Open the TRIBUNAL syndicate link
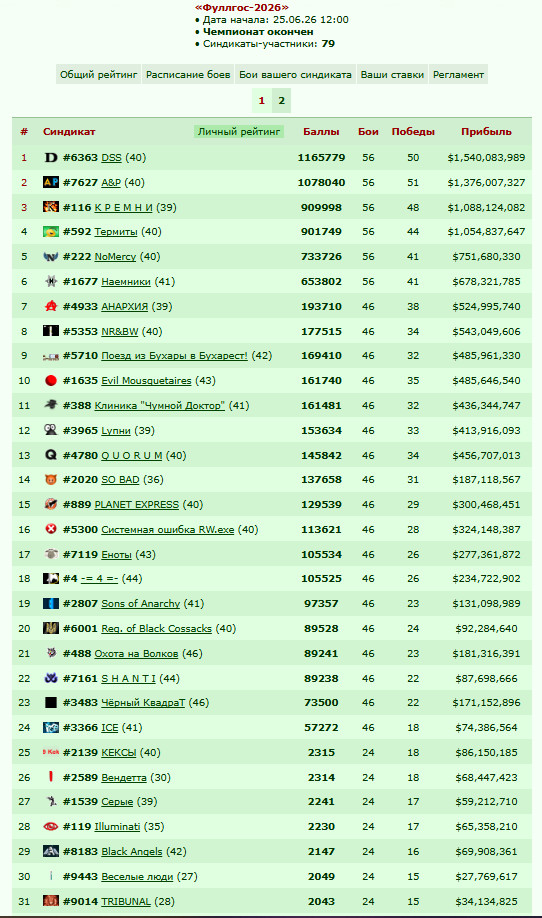This screenshot has width=542, height=918. click(x=126, y=902)
